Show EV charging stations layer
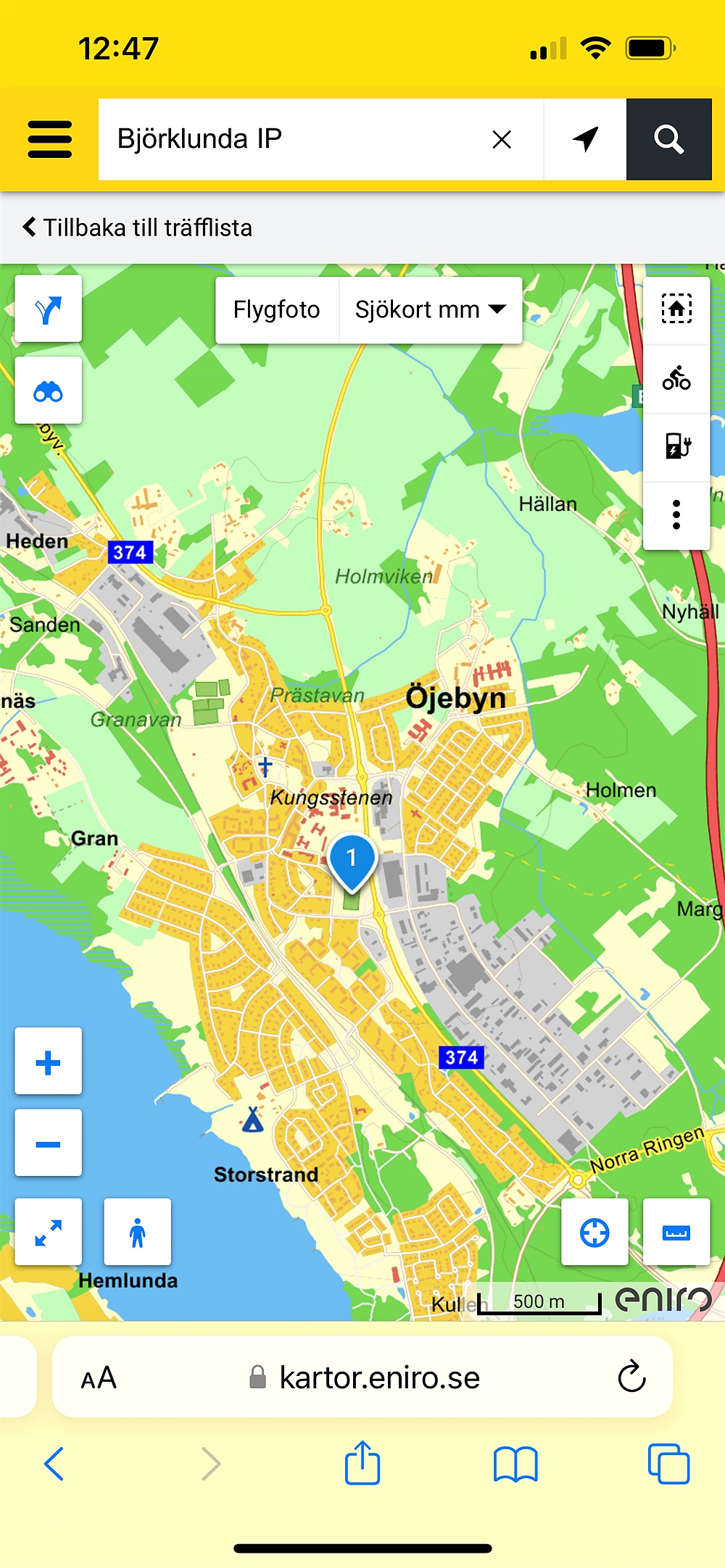Image resolution: width=725 pixels, height=1568 pixels. 676,446
